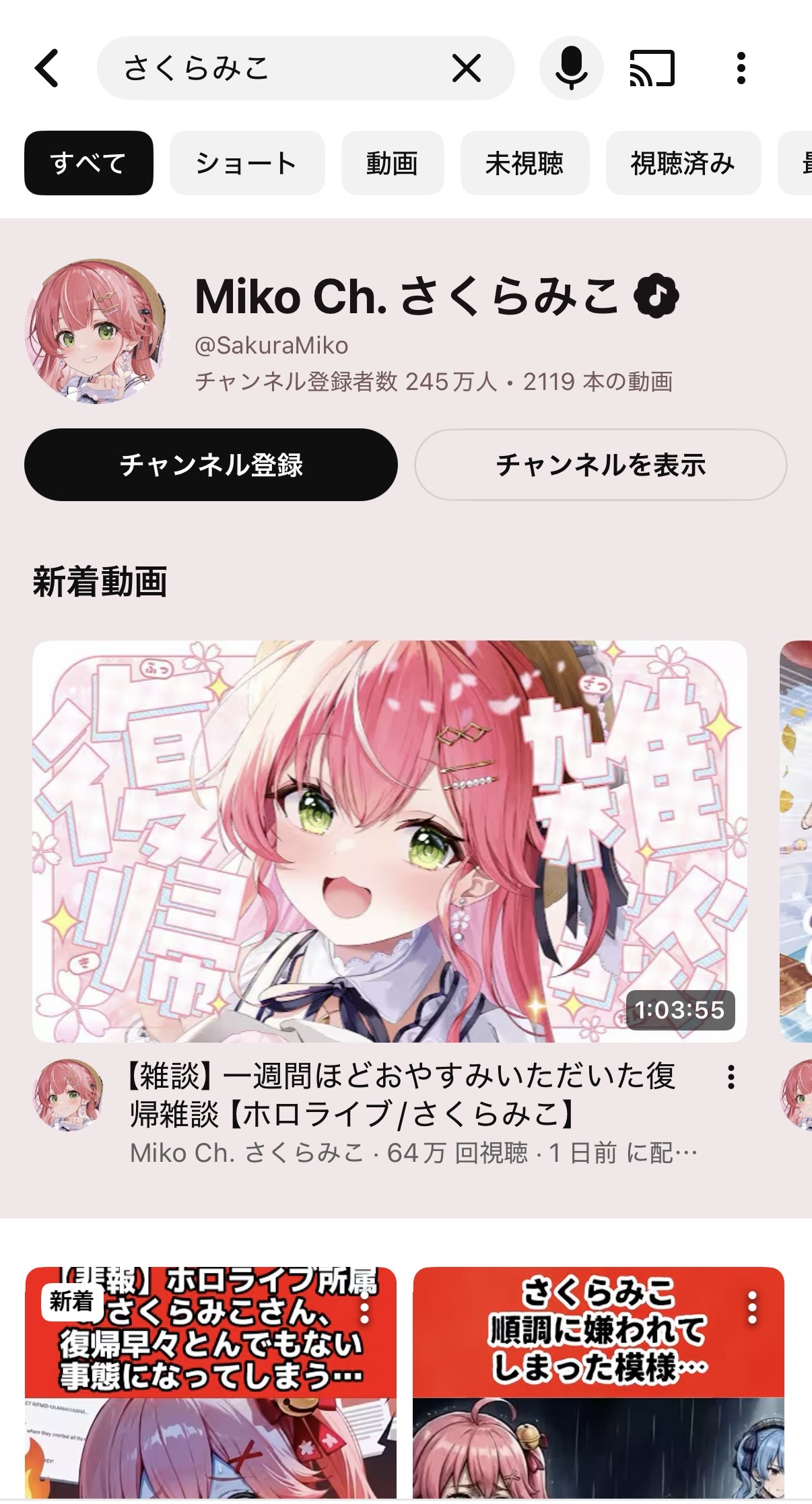Play the 復帰雑談 video thumbnail
This screenshot has height=1504, width=812.
pyautogui.click(x=390, y=841)
